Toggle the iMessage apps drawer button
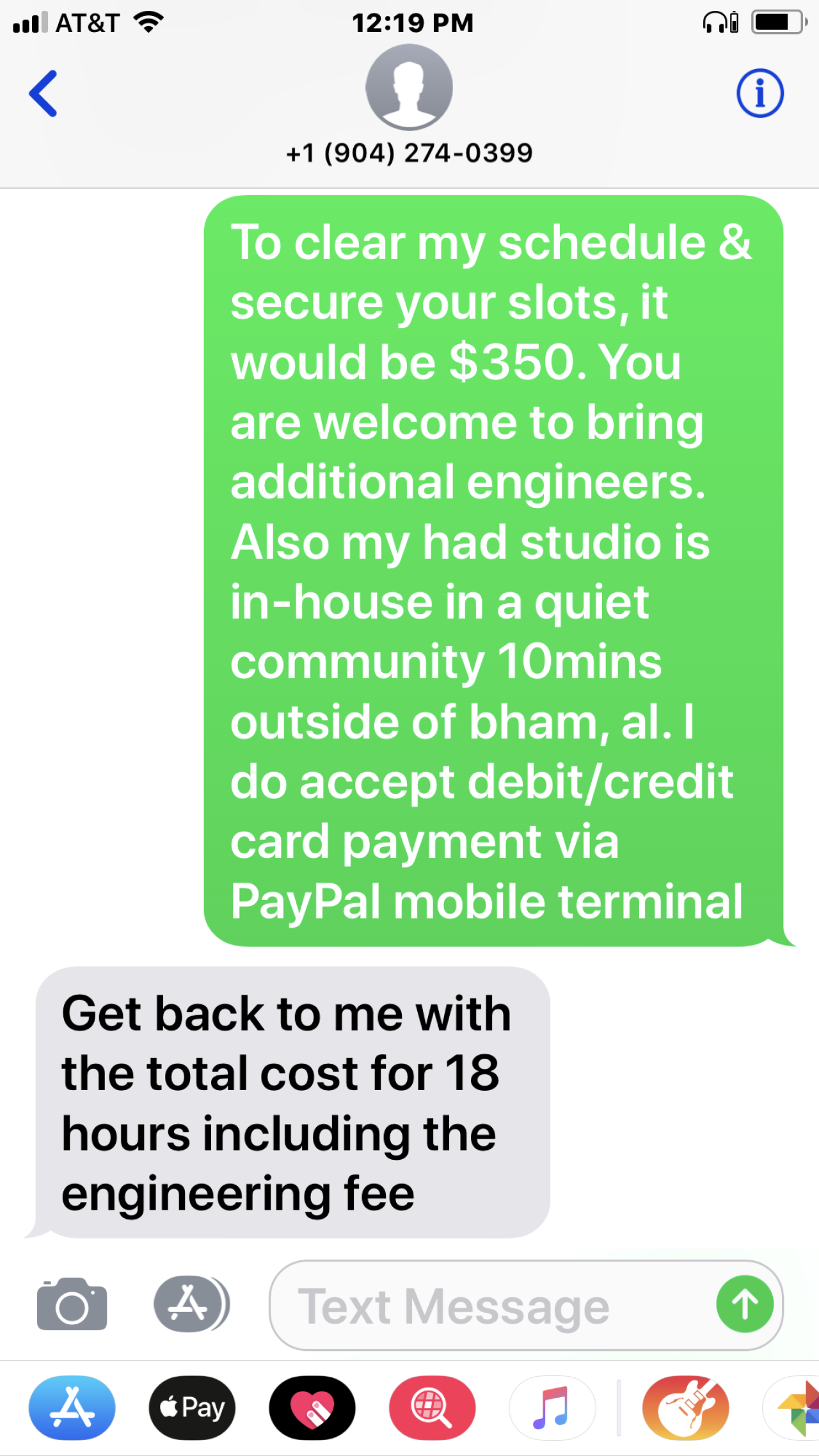The height and width of the screenshot is (1456, 819). click(191, 1304)
